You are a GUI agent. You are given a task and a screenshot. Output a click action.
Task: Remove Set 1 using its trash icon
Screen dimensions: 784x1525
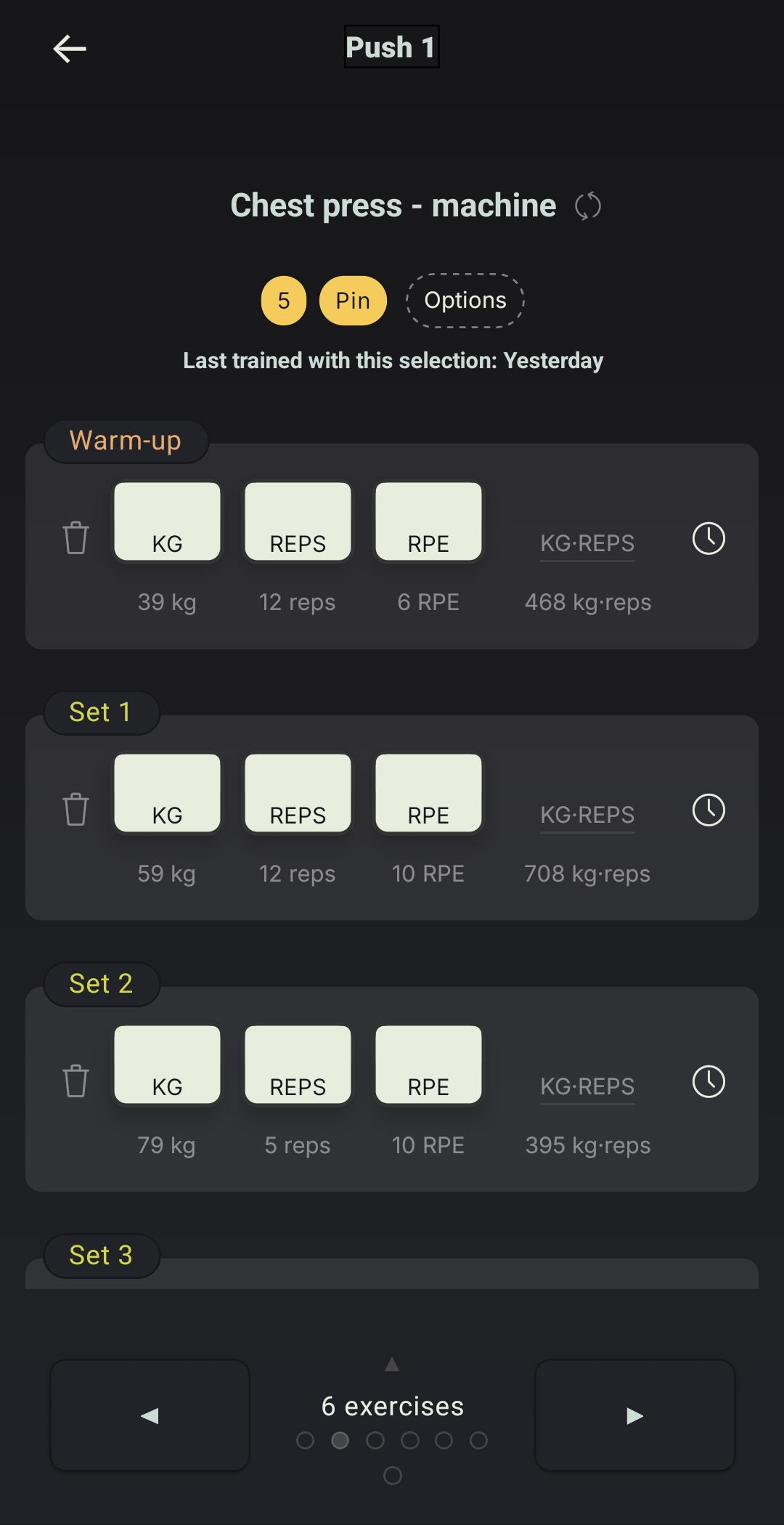point(75,808)
